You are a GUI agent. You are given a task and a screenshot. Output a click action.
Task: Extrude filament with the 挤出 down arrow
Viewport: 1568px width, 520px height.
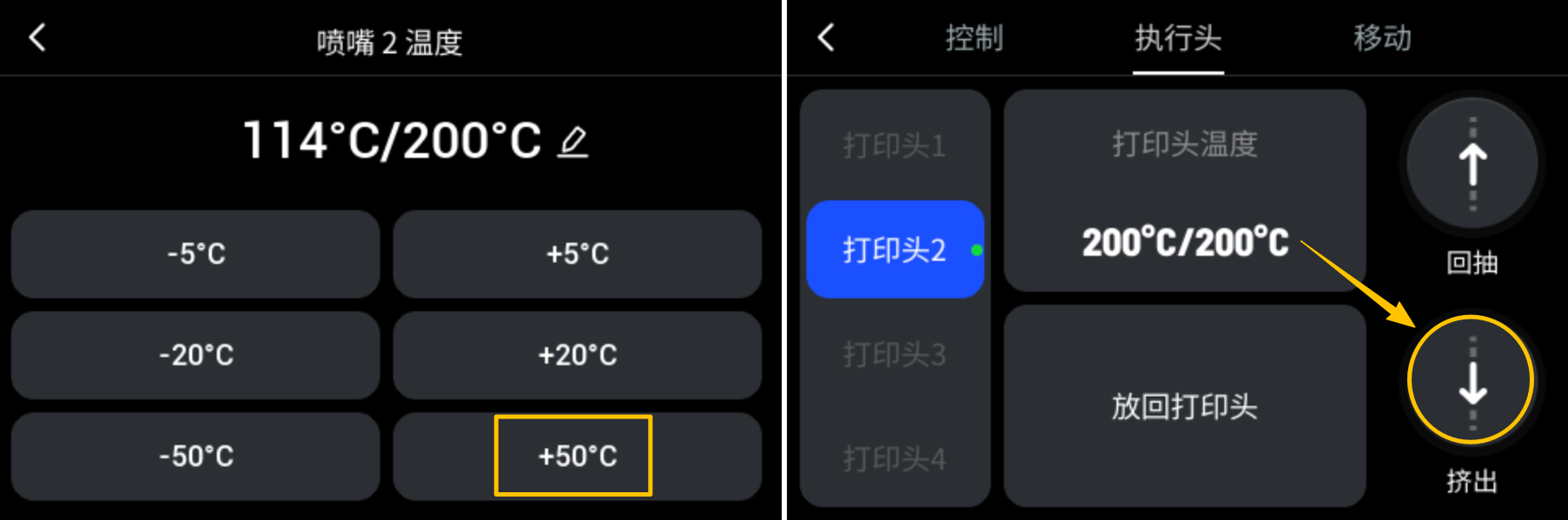point(1472,381)
